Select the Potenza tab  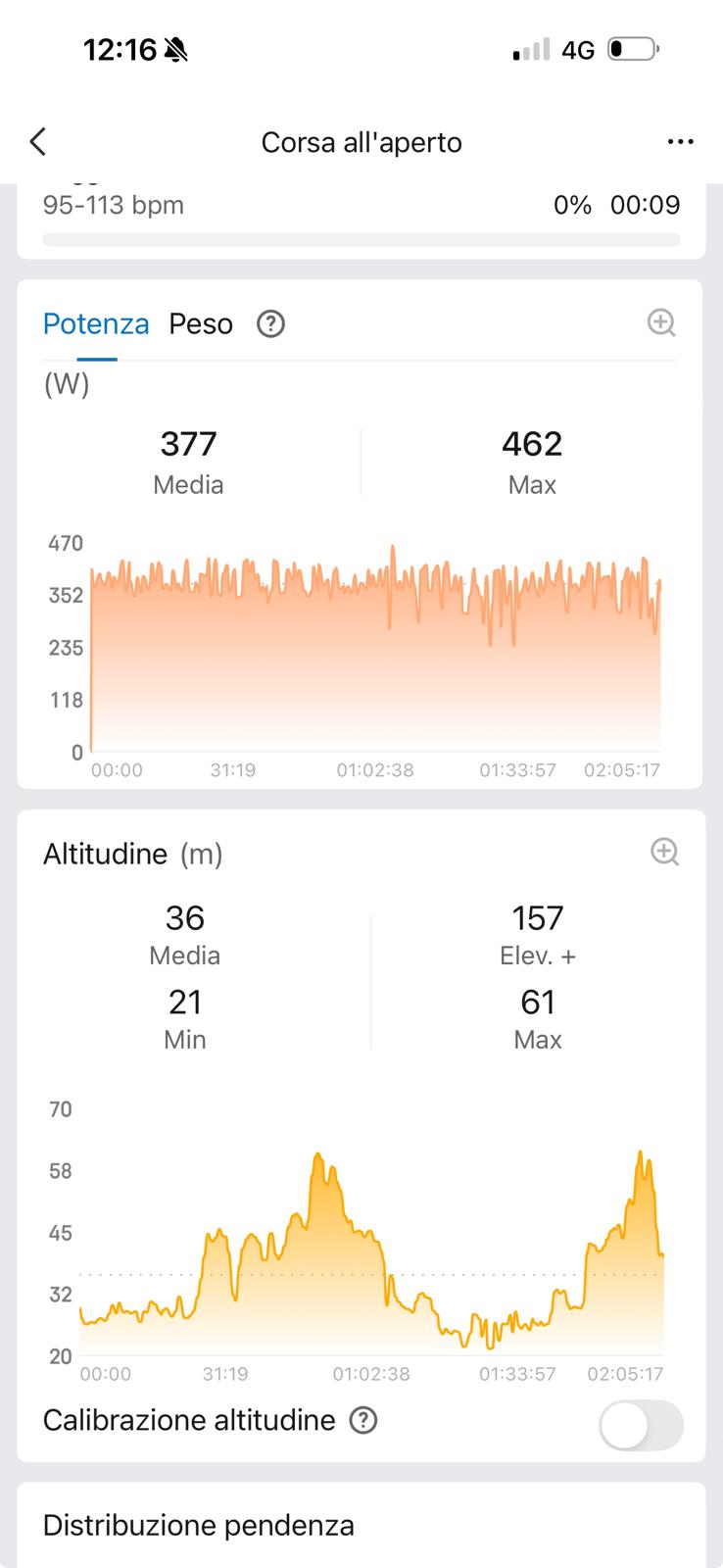95,323
